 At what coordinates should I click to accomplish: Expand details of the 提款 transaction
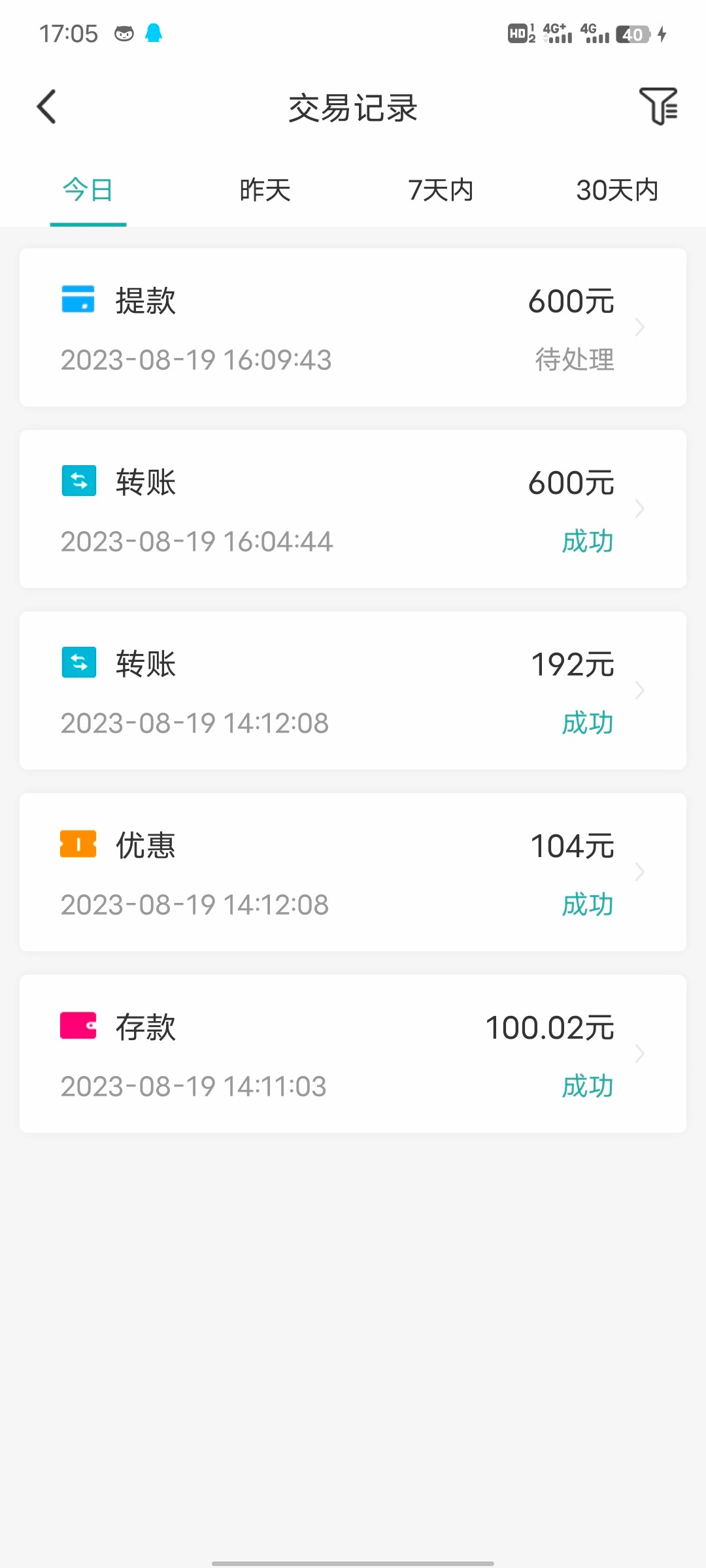pyautogui.click(x=639, y=328)
